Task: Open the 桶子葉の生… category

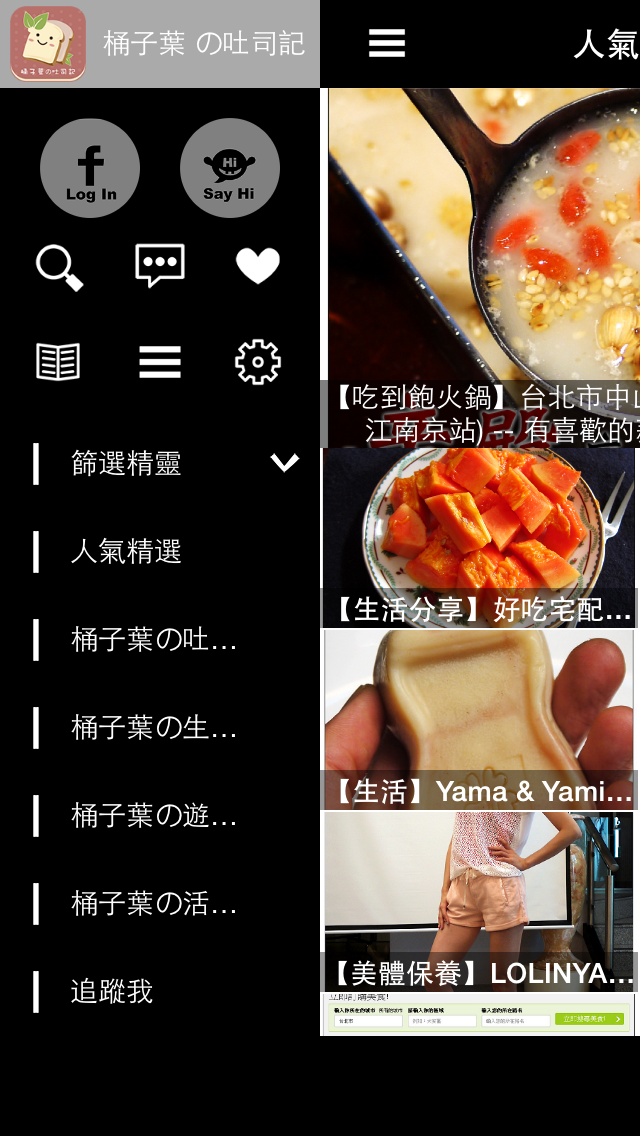Action: pyautogui.click(x=153, y=728)
